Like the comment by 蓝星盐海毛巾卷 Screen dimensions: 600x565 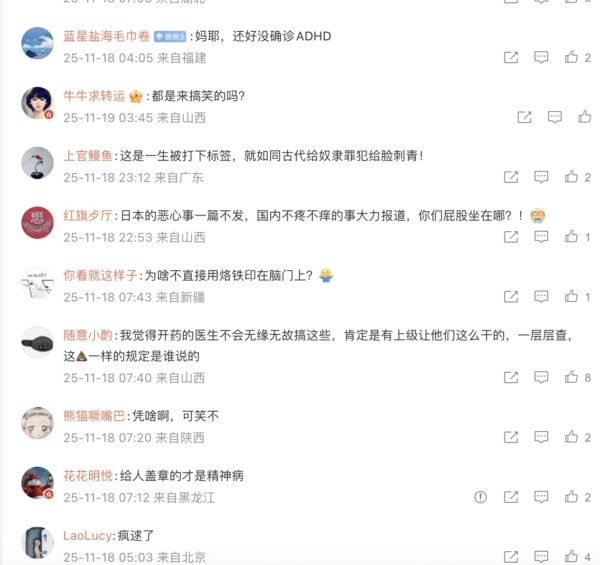pos(572,58)
